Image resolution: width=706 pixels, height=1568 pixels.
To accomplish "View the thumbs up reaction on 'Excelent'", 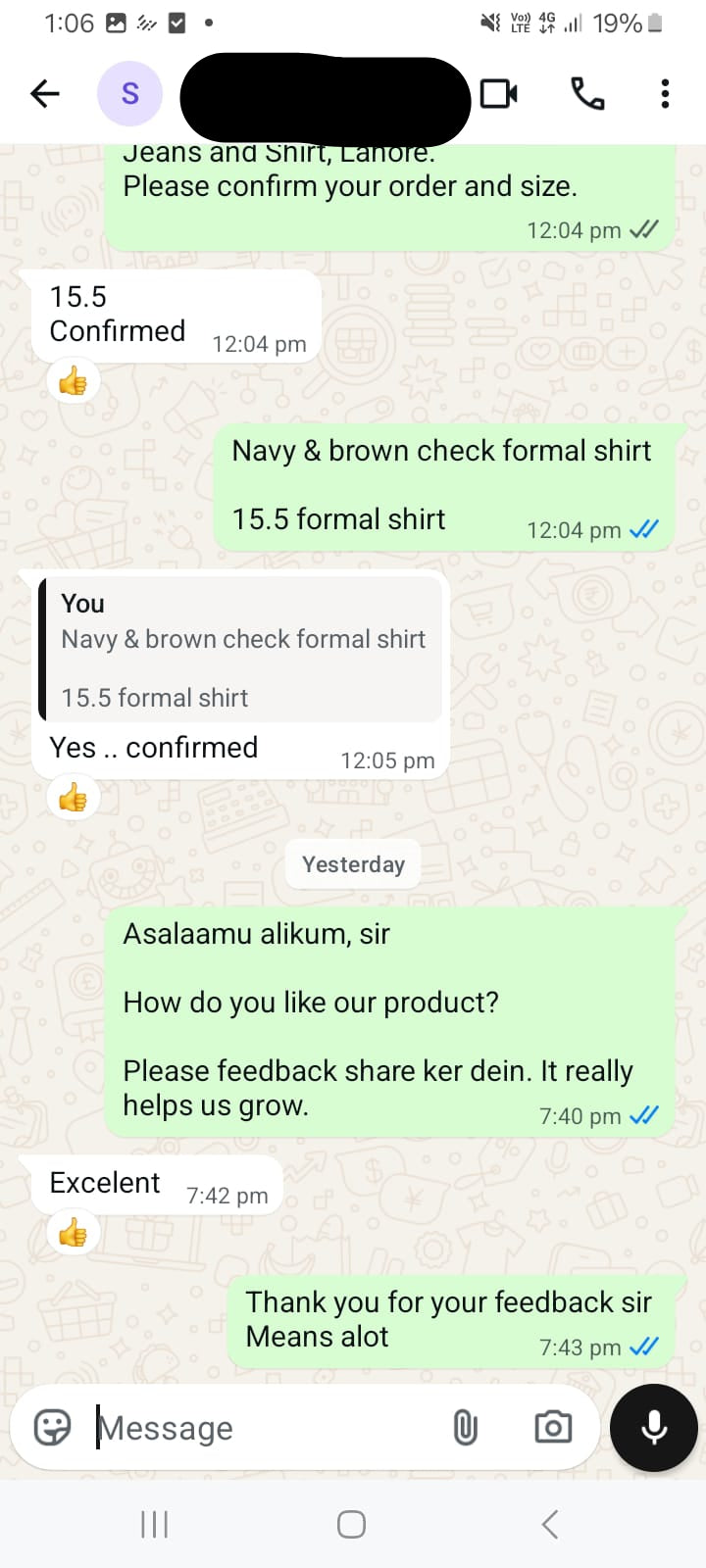I will pyautogui.click(x=74, y=1234).
